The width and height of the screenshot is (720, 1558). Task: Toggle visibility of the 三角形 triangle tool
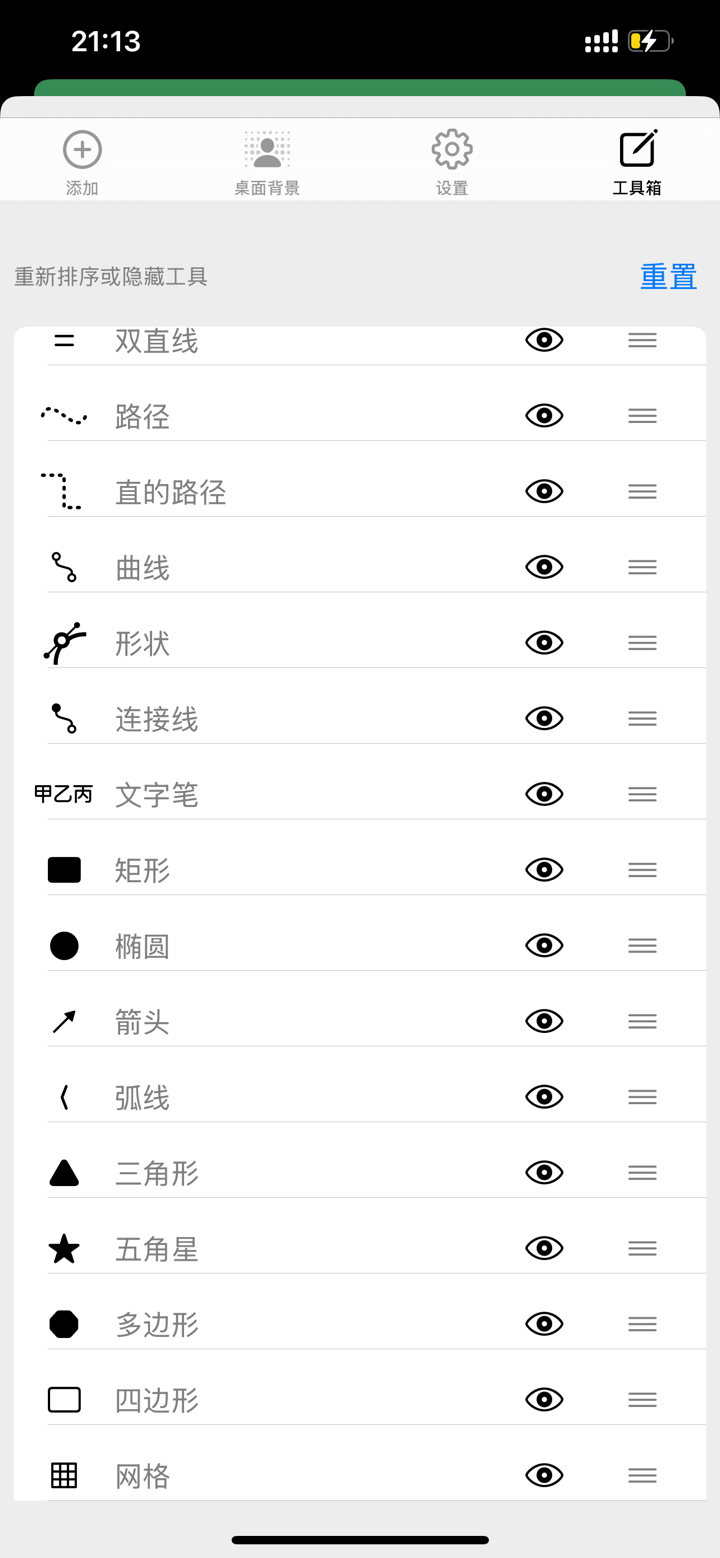click(543, 1172)
